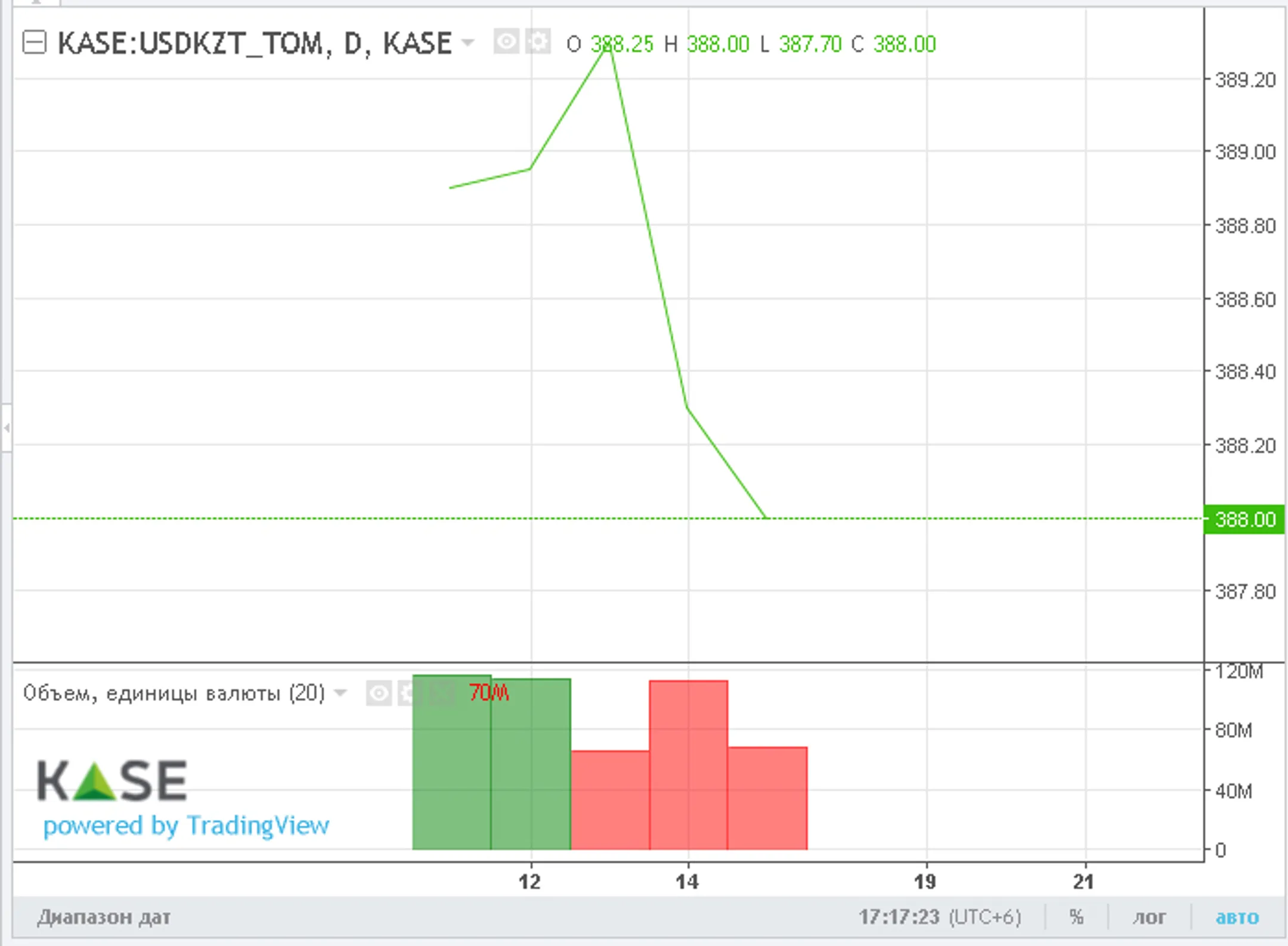The height and width of the screenshot is (946, 1288).
Task: Open dropdown arrow beside KASE:USDKZT_TOM title
Action: (468, 43)
